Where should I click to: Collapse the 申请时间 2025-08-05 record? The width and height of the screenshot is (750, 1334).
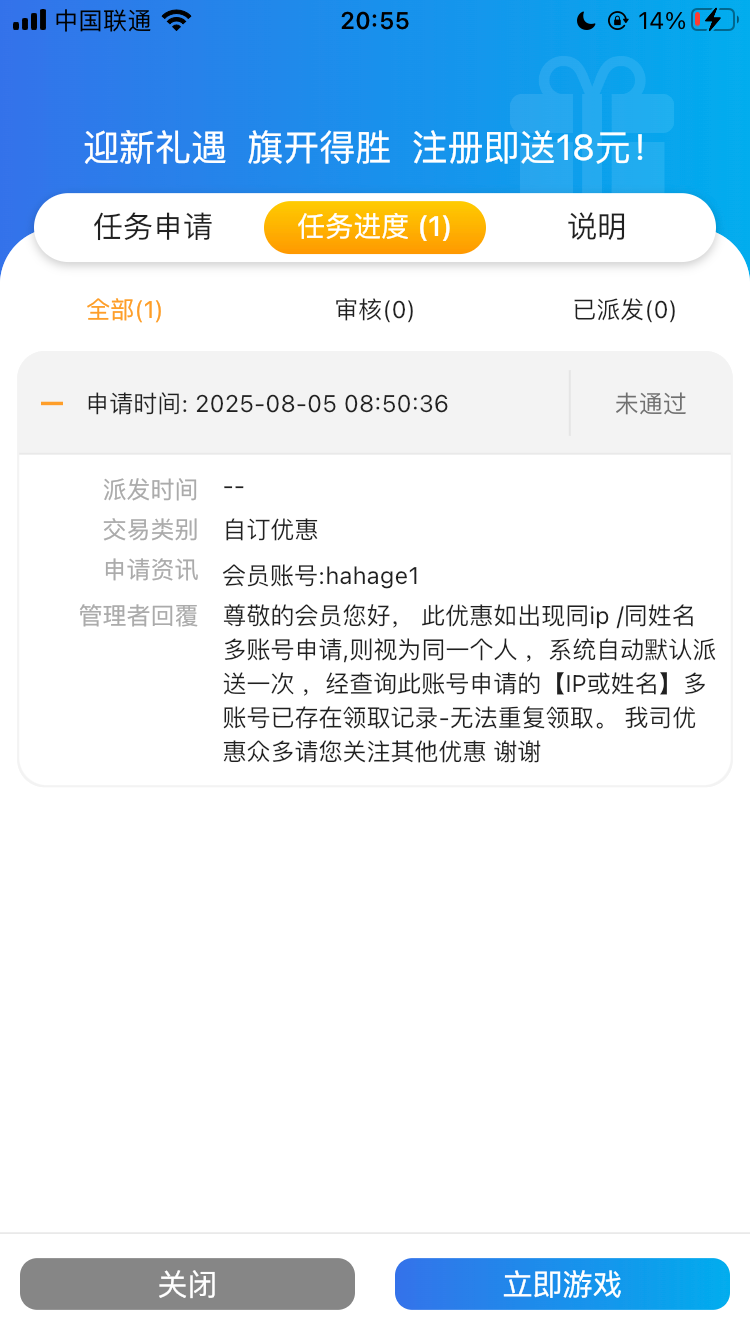pyautogui.click(x=52, y=404)
